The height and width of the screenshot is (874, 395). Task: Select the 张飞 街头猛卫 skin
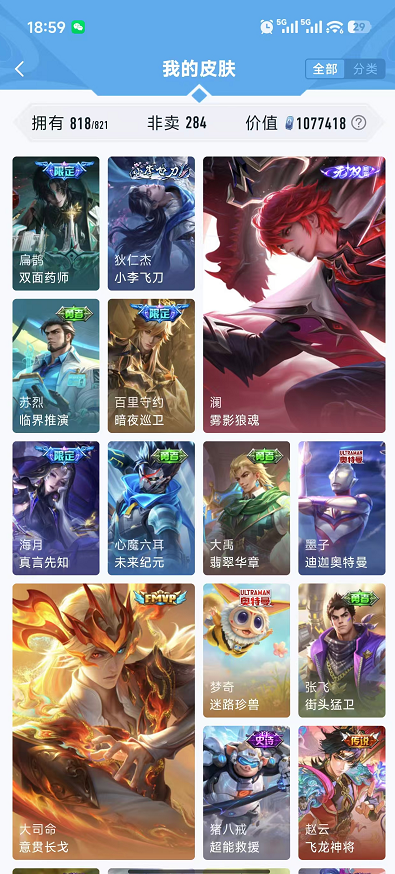point(342,650)
